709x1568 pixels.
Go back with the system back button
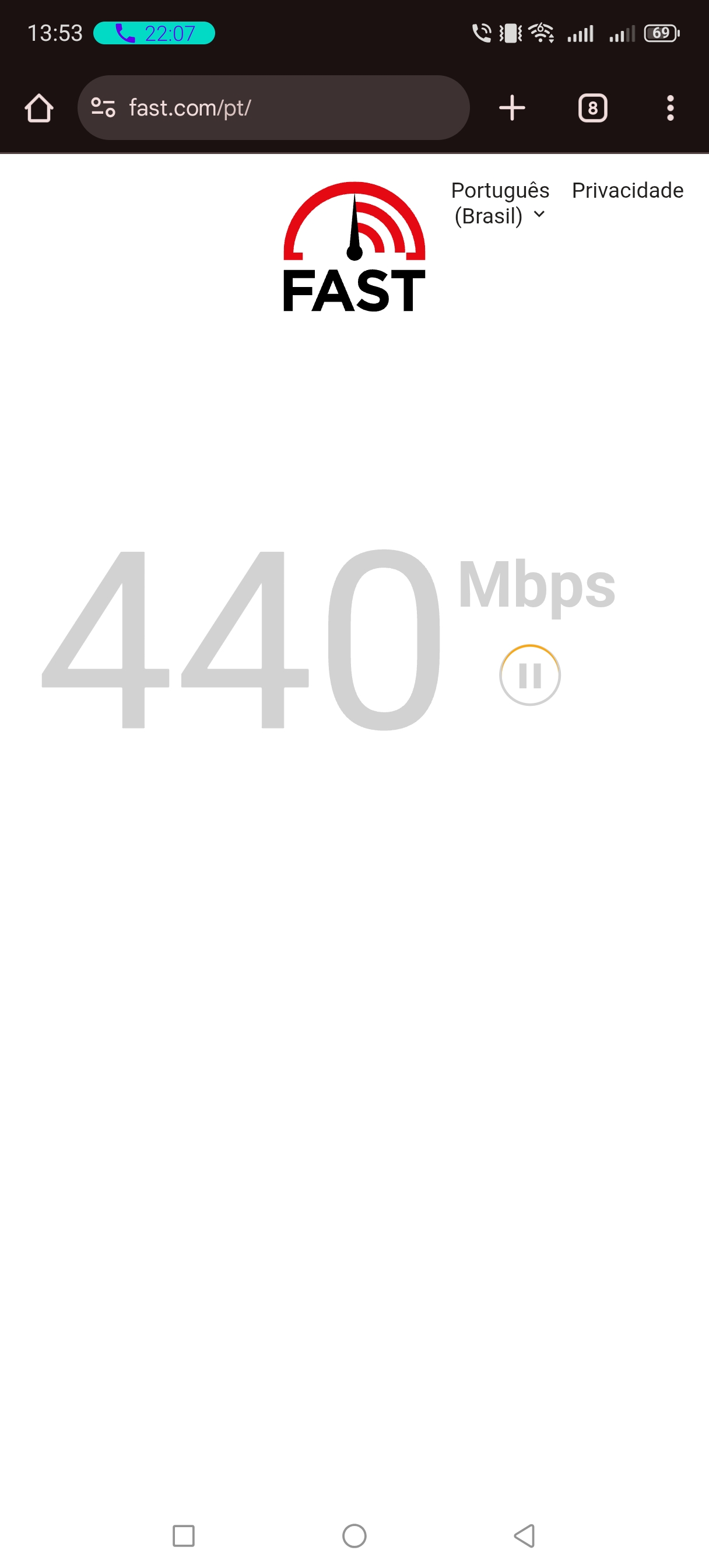(525, 1536)
